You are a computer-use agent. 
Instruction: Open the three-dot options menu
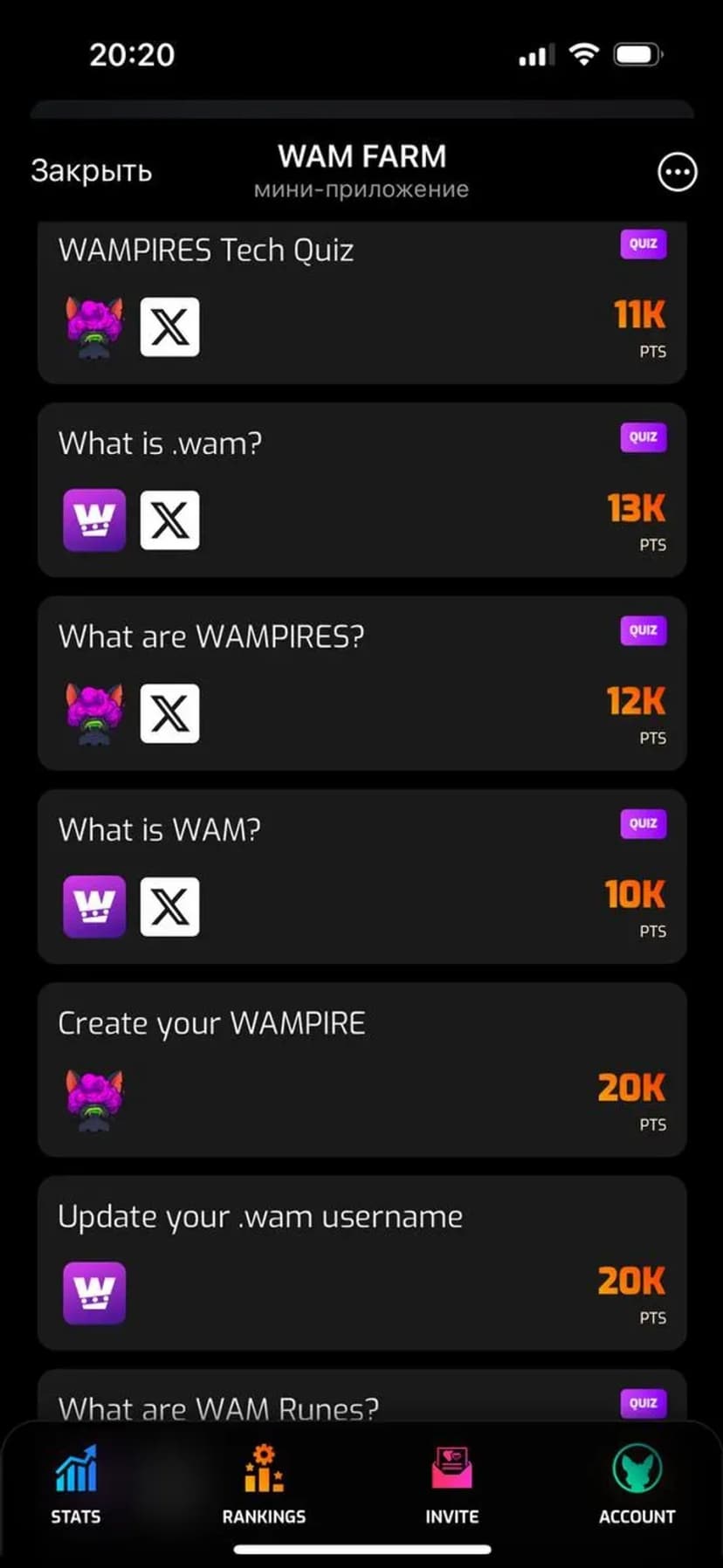677,172
